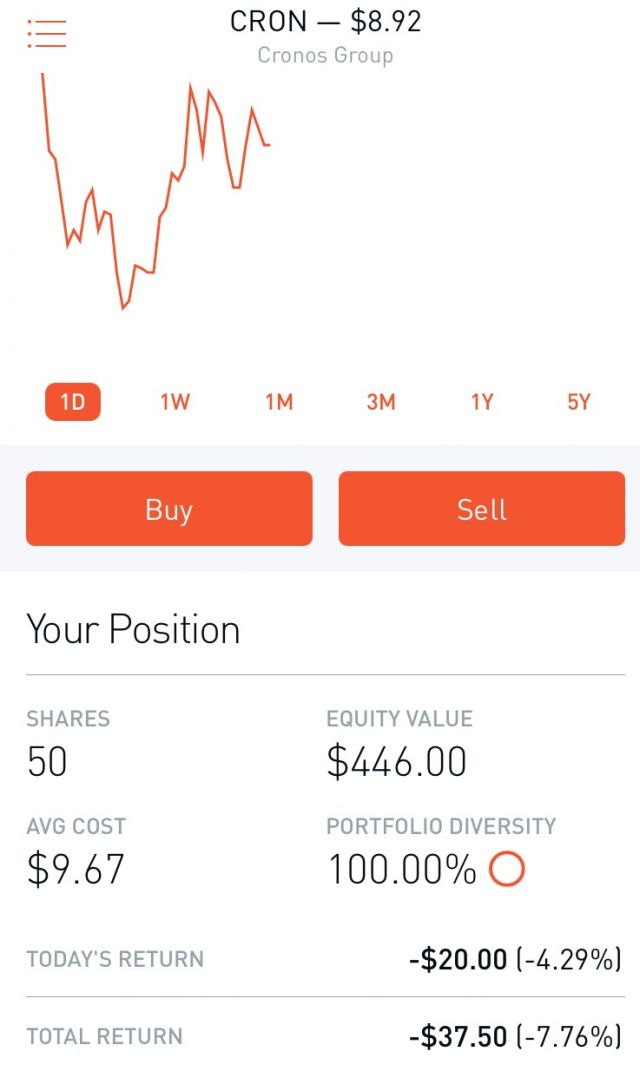Tap Buy to purchase CRON shares
Viewport: 640px width, 1071px height.
(169, 509)
